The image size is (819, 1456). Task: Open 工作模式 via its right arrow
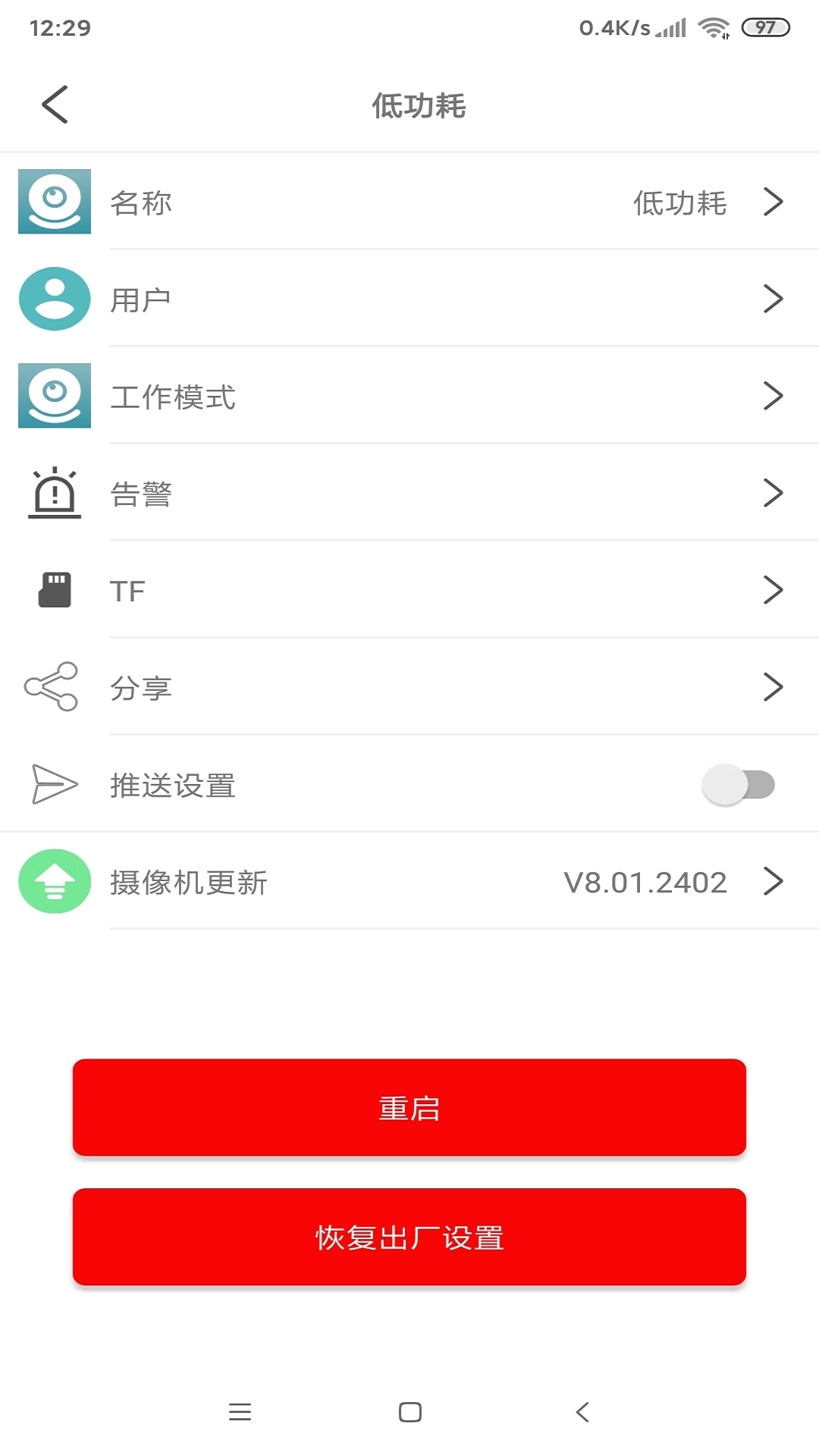coord(774,395)
